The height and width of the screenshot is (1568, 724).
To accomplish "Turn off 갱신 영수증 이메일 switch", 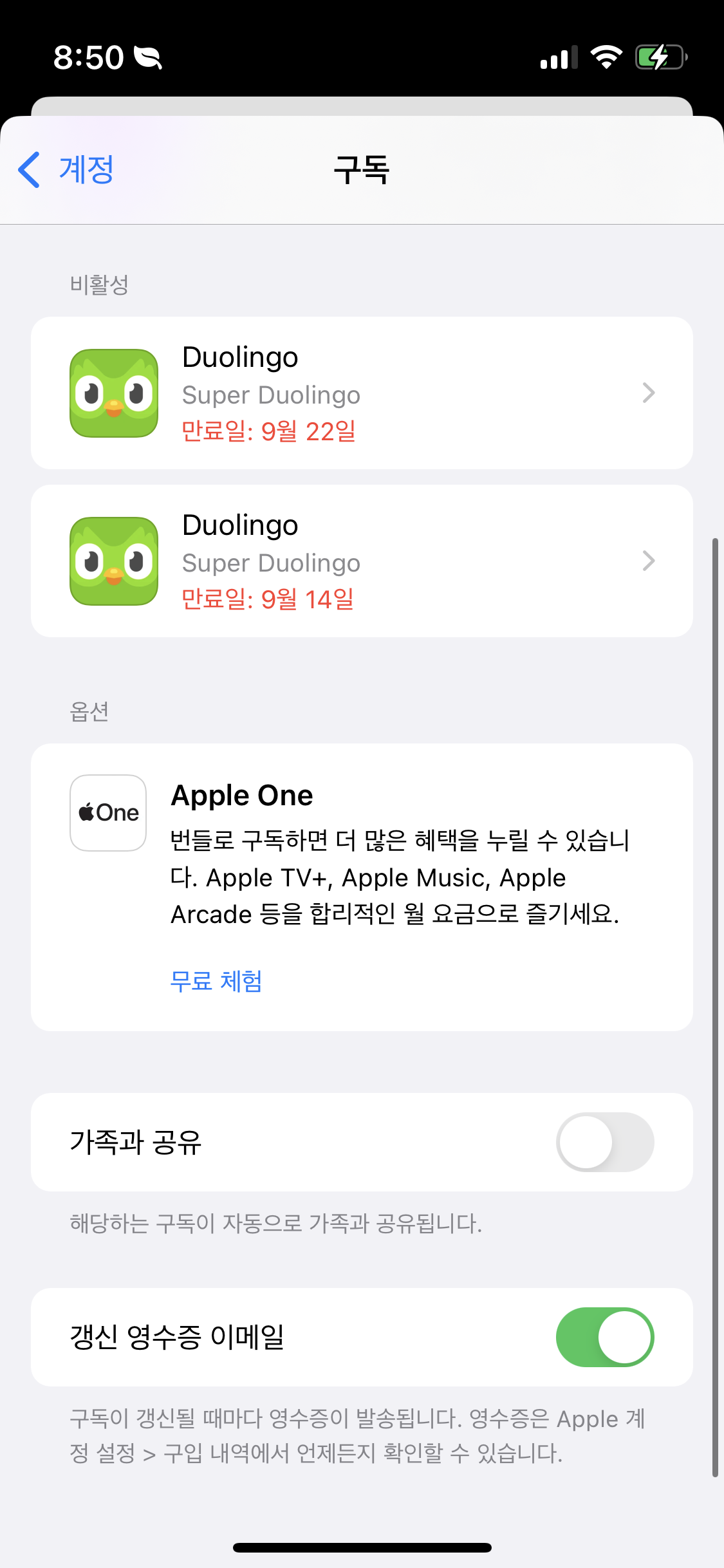I will [x=604, y=1337].
